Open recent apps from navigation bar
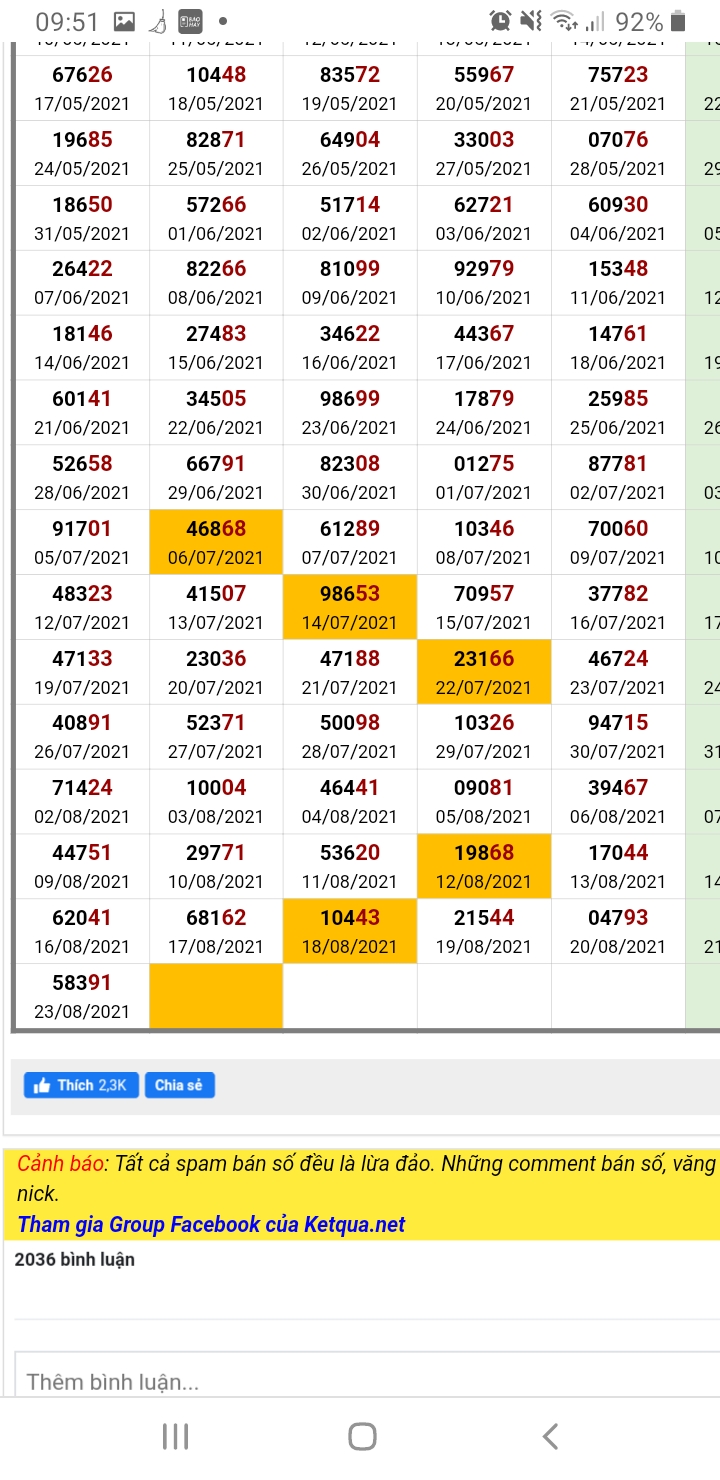This screenshot has height=1480, width=720. pyautogui.click(x=175, y=1436)
